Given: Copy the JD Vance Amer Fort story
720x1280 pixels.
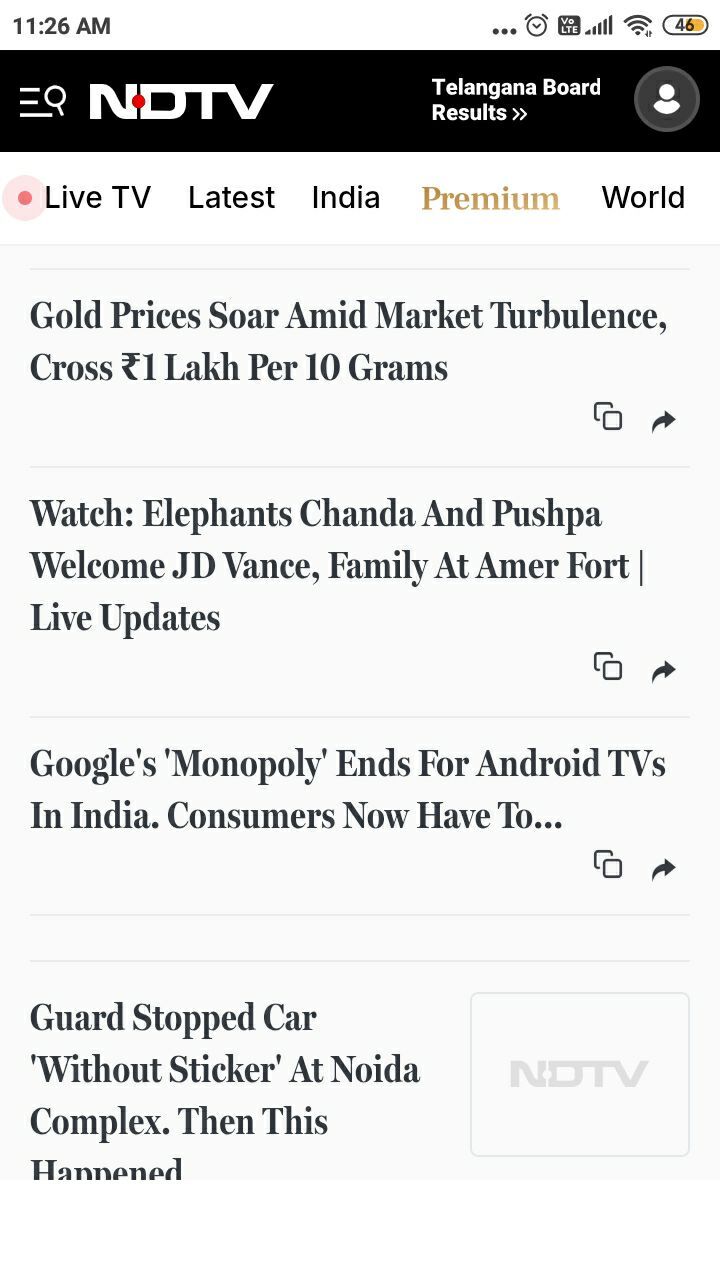Looking at the screenshot, I should tap(608, 667).
